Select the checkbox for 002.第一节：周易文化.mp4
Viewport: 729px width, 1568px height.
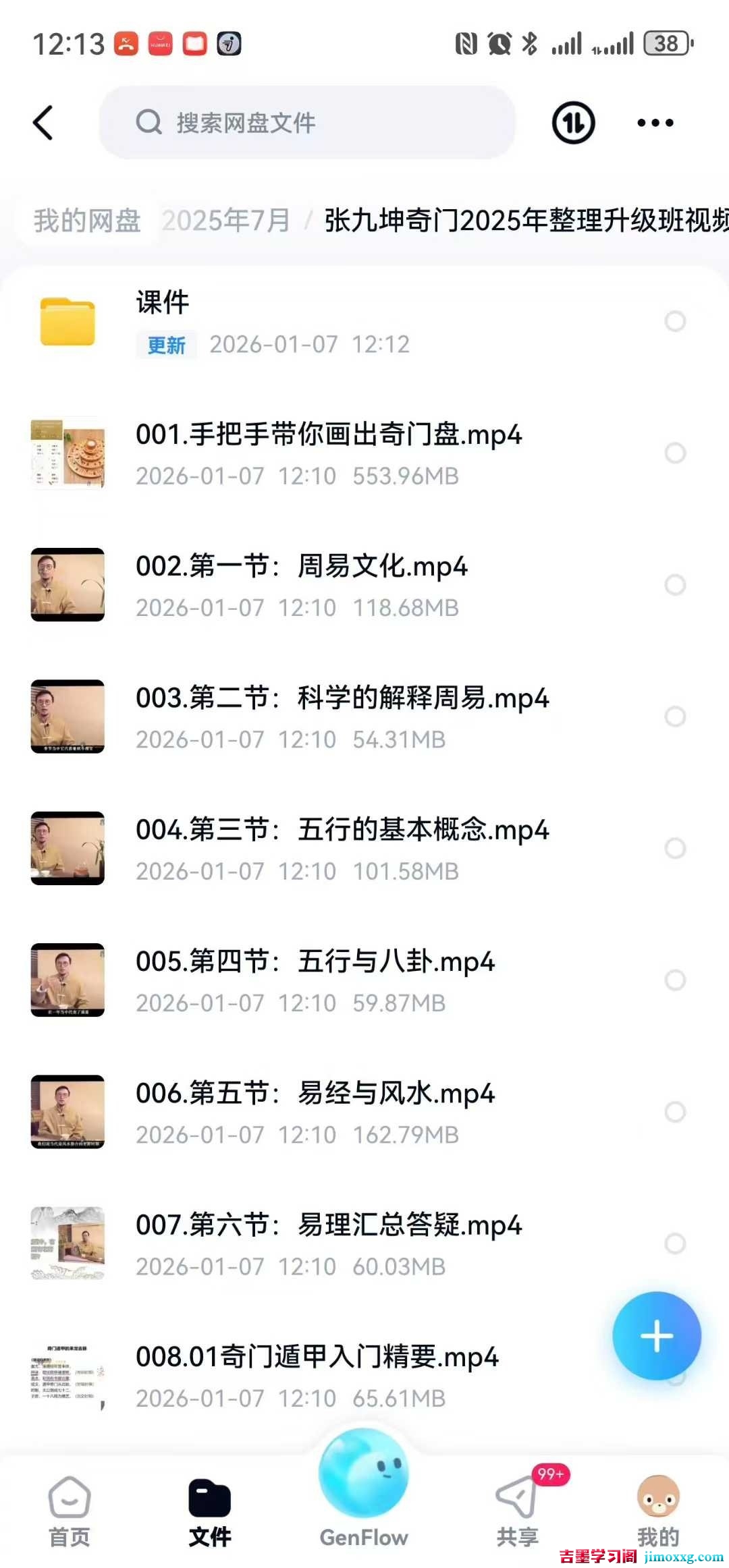click(x=675, y=584)
